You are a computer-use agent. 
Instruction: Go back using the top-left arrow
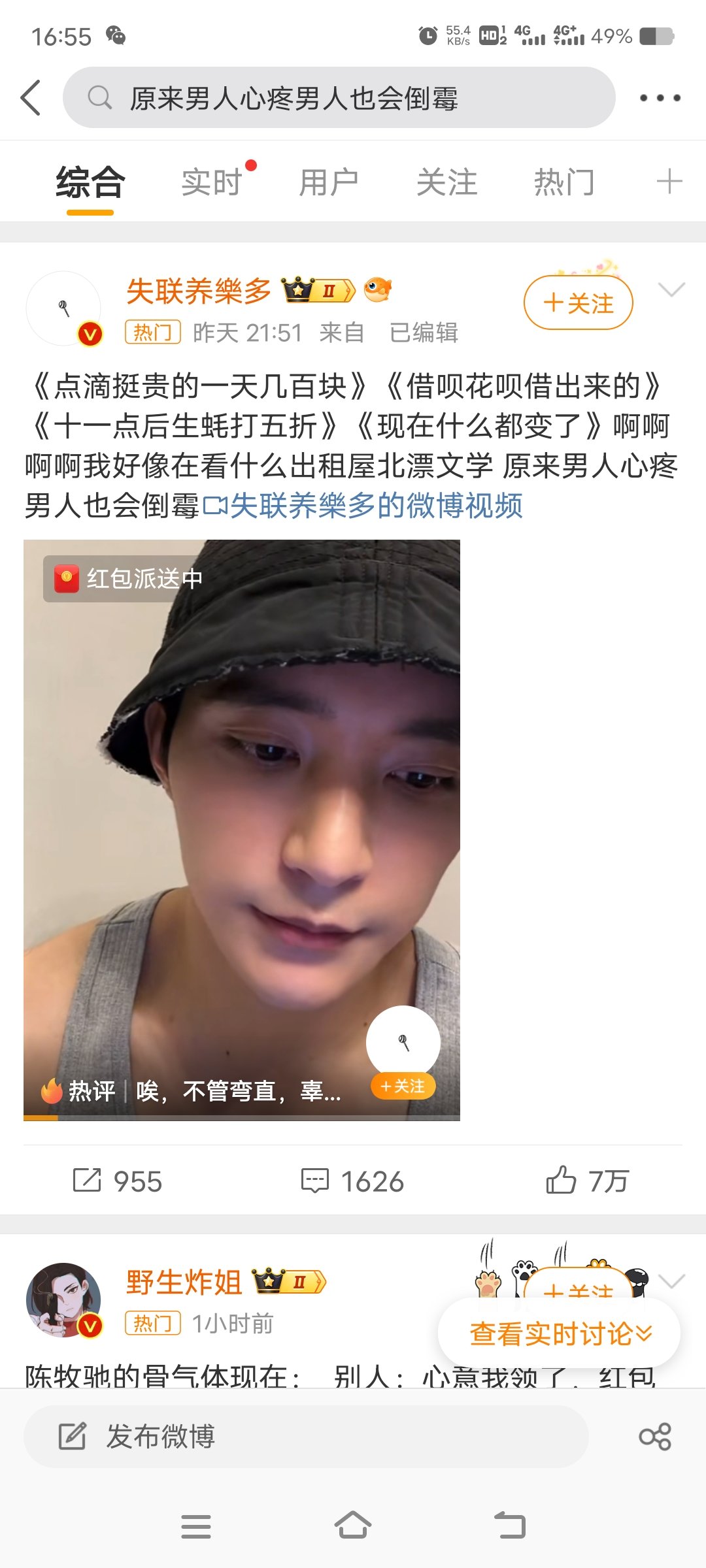pyautogui.click(x=31, y=98)
